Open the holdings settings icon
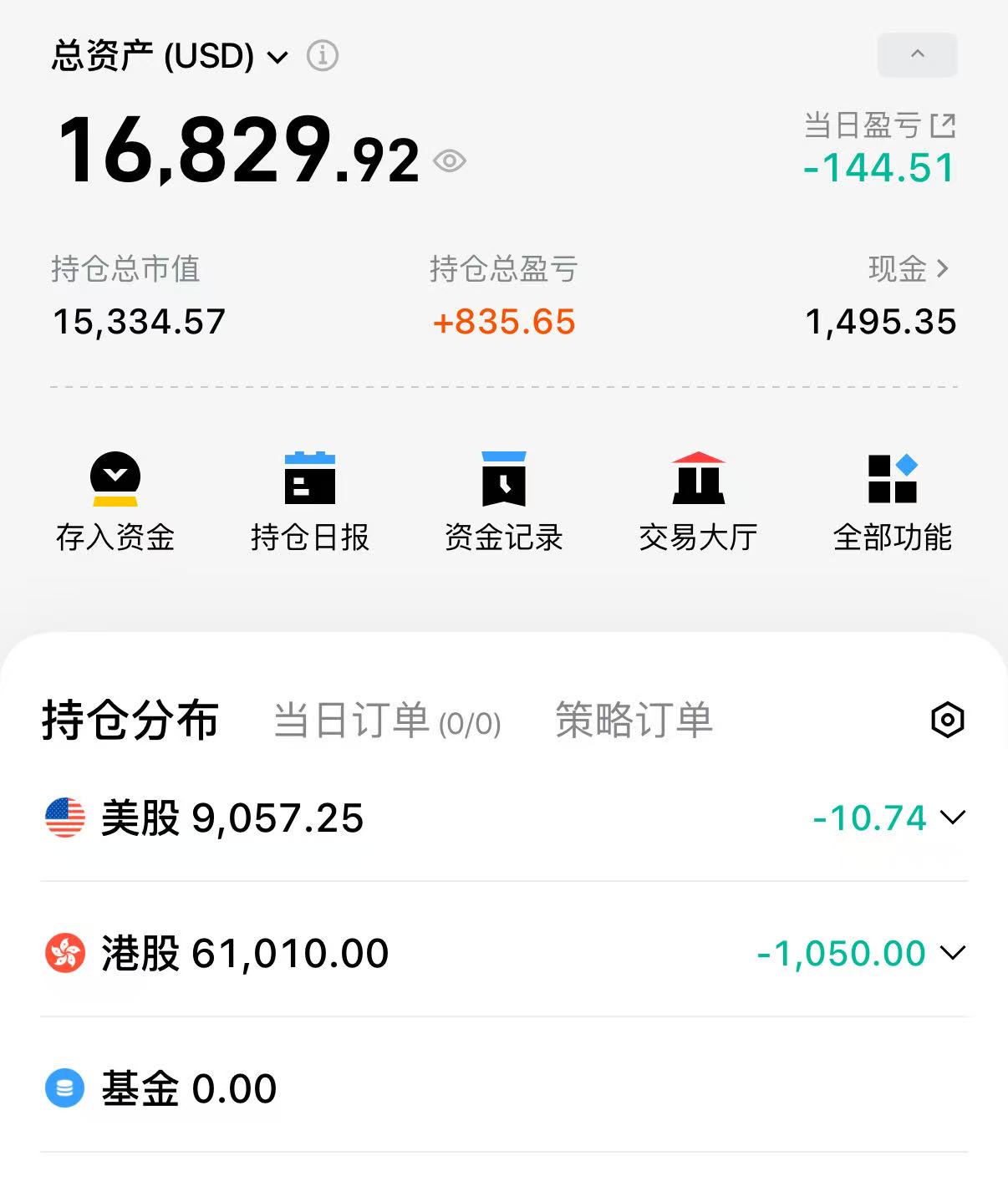 [x=947, y=720]
